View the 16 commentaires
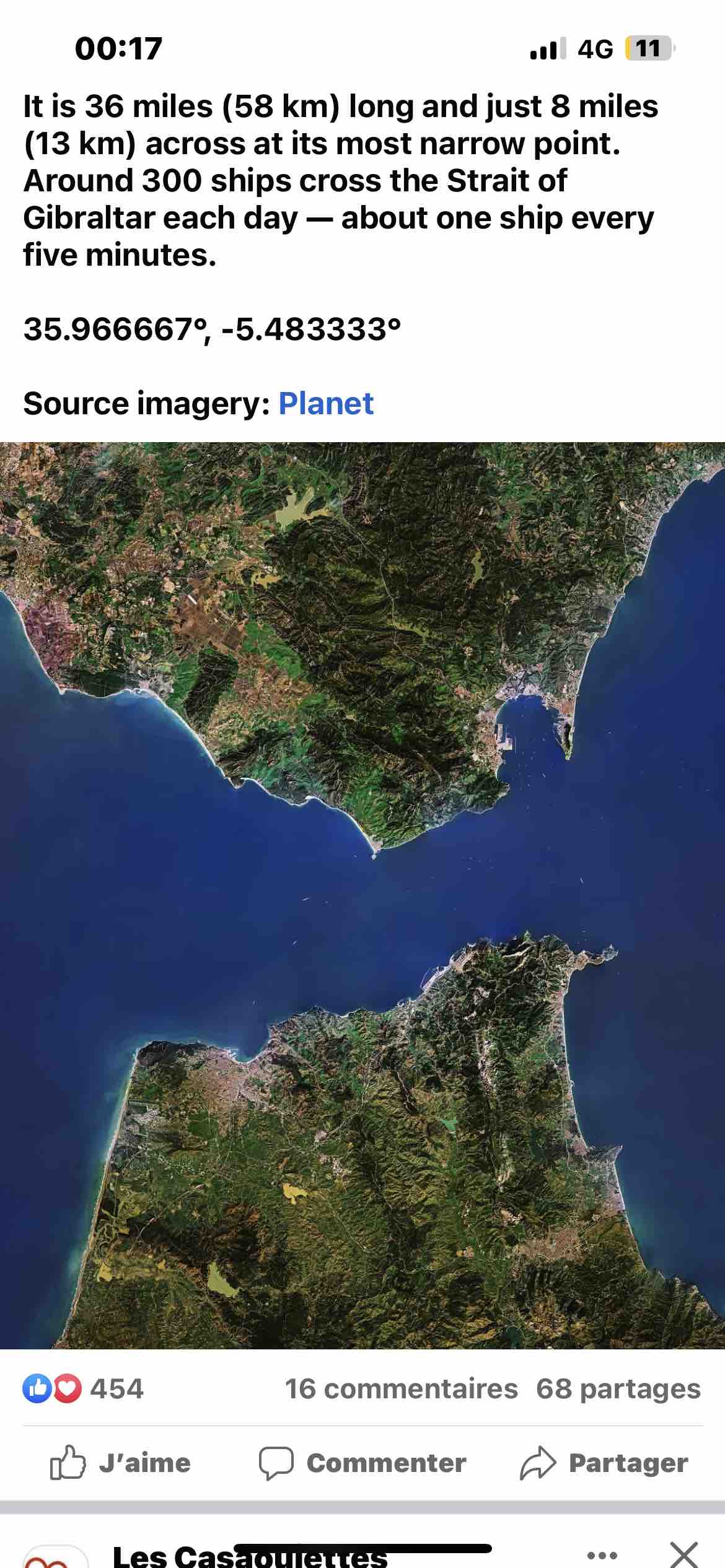Viewport: 725px width, 1568px height. point(401,1389)
